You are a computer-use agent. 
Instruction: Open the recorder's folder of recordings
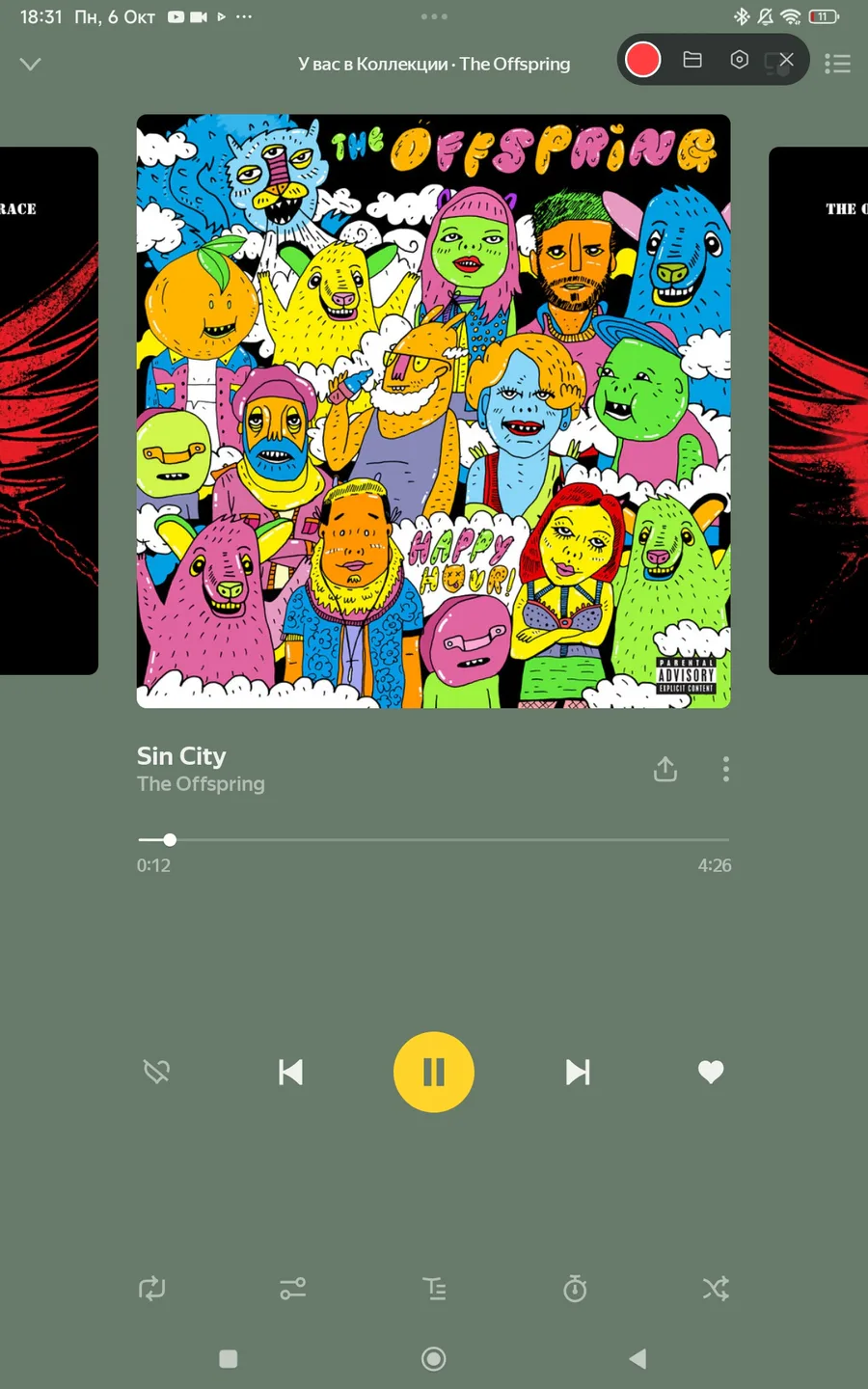[692, 60]
